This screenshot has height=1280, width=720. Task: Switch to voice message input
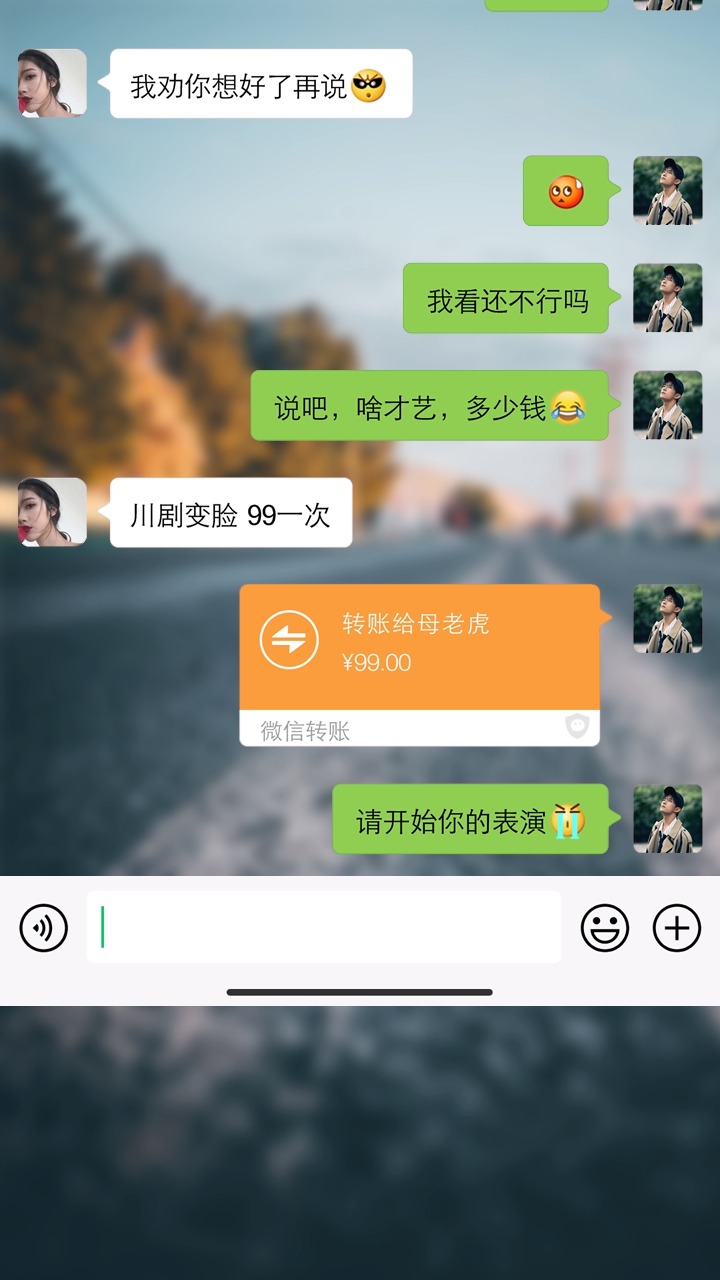44,928
